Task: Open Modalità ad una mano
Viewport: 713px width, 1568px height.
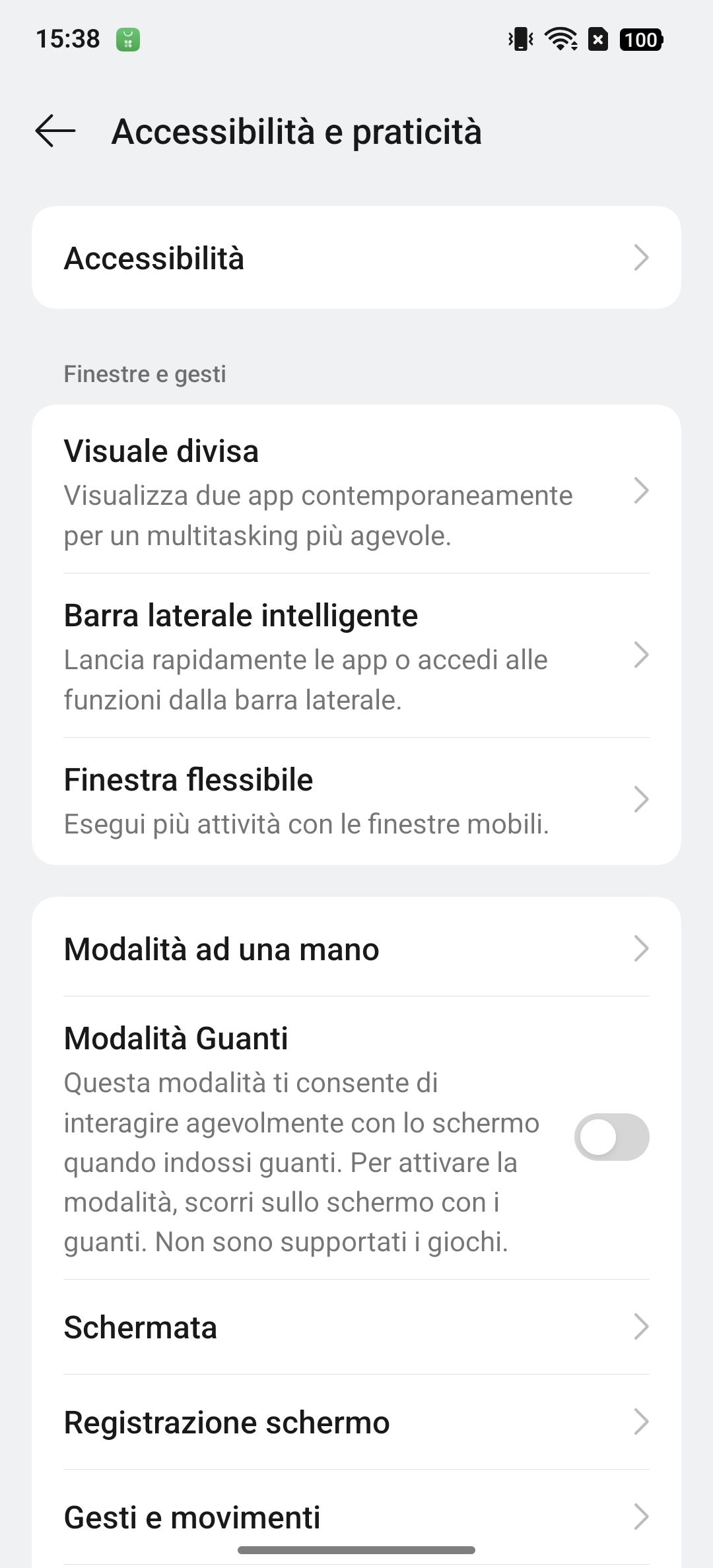Action: tap(356, 949)
